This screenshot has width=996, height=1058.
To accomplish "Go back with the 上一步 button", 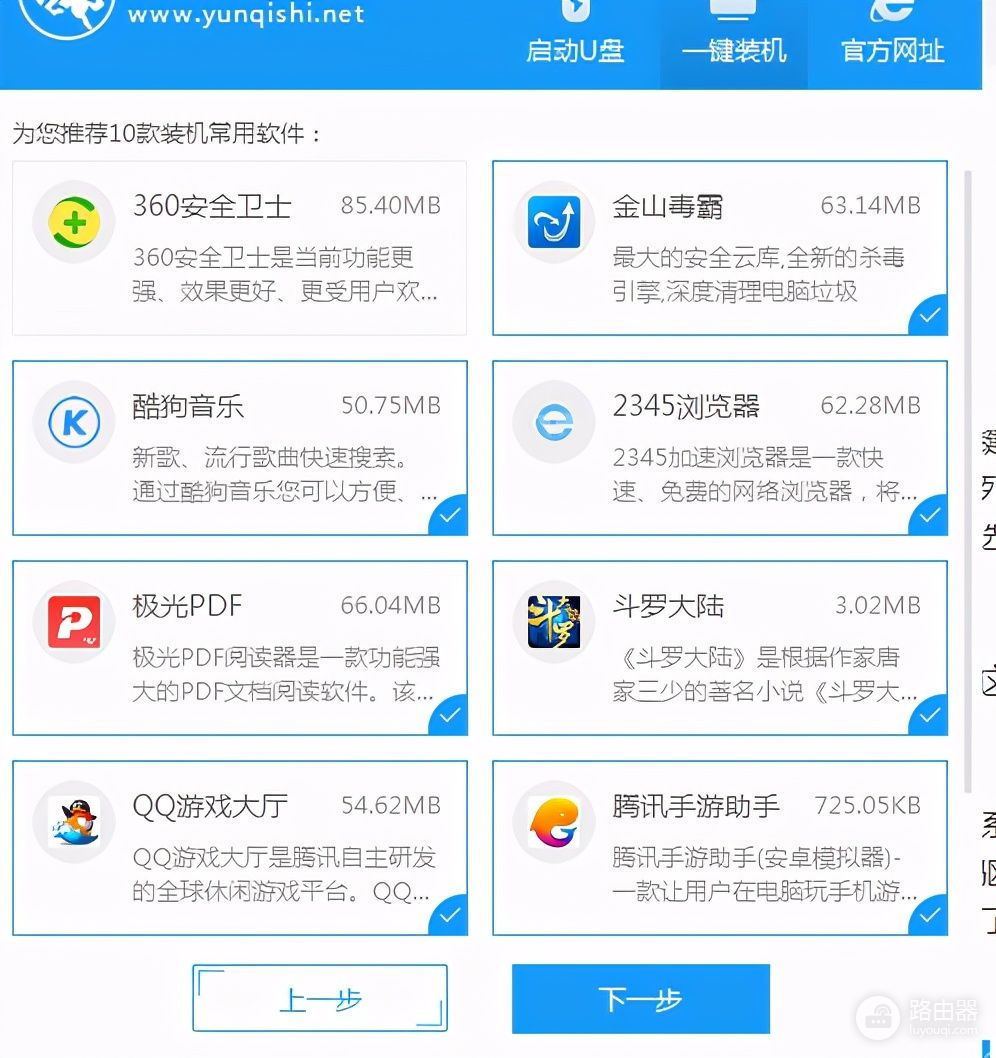I will coord(320,998).
